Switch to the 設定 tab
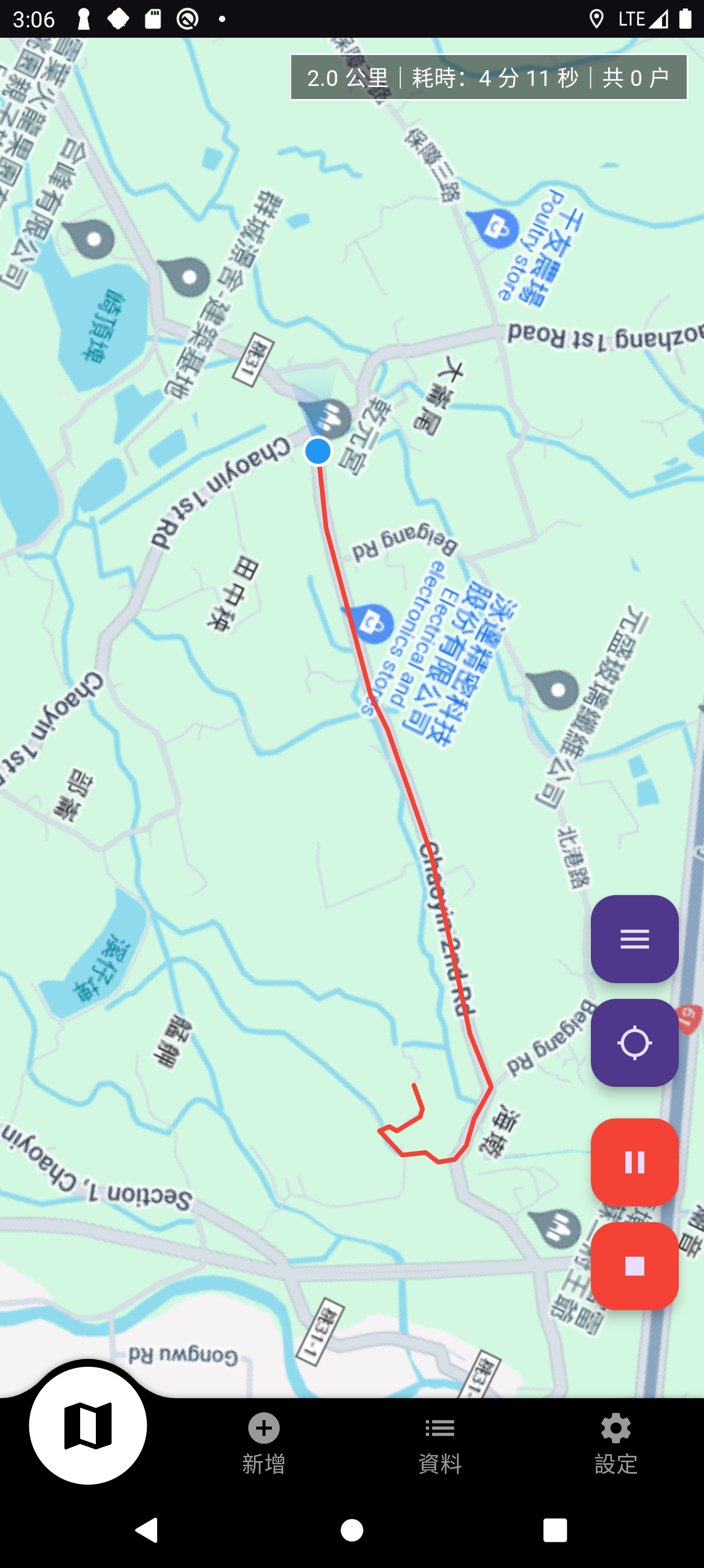This screenshot has width=704, height=1568. click(x=616, y=1443)
